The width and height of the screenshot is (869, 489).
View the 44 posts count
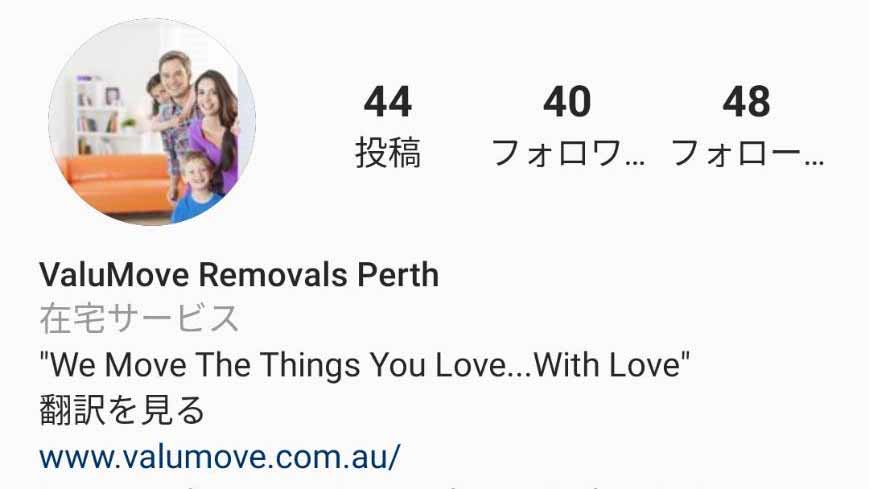(x=387, y=127)
